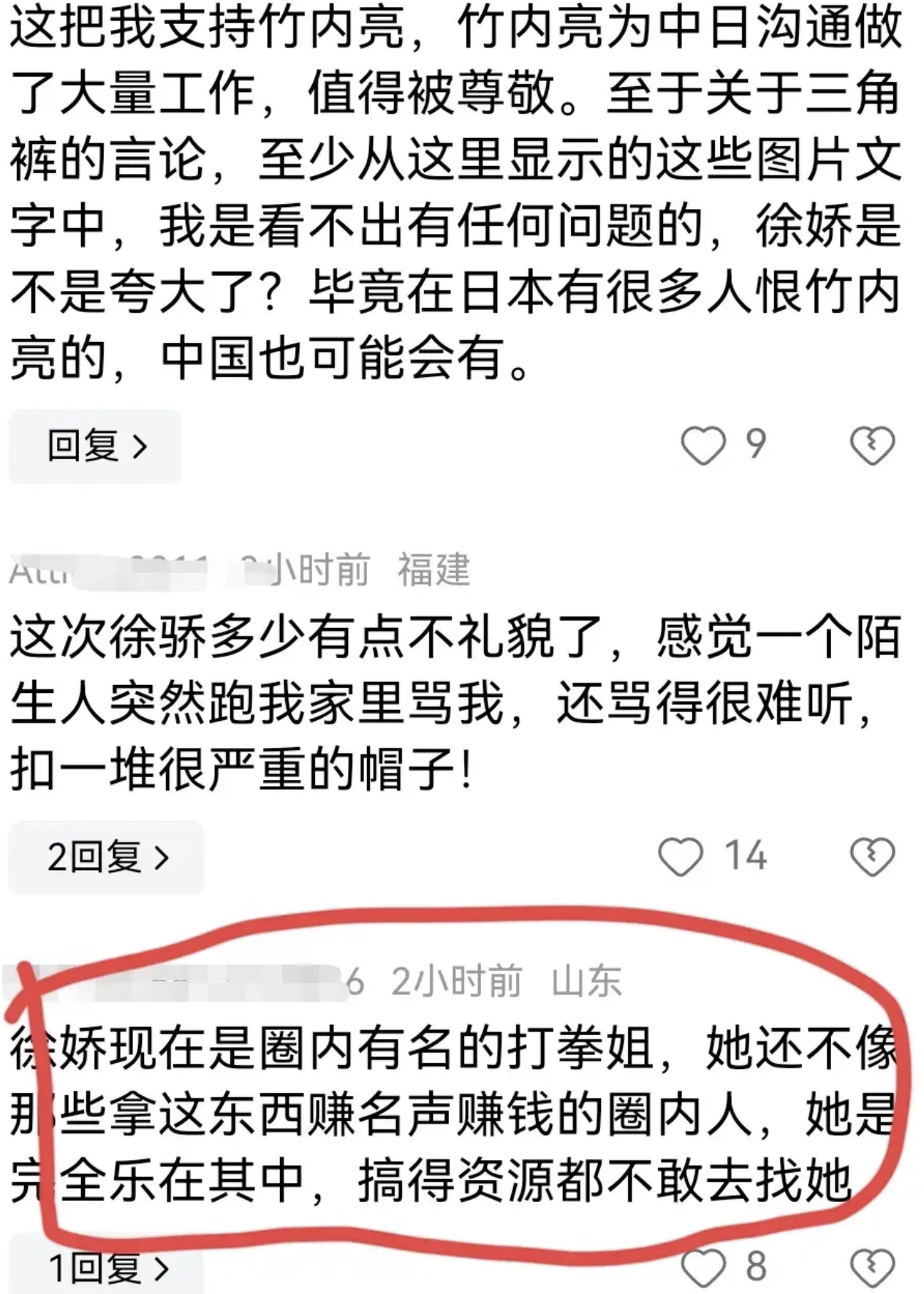The width and height of the screenshot is (924, 1294).
Task: Reply to the comment supporting 竹内亮
Action: [x=95, y=446]
